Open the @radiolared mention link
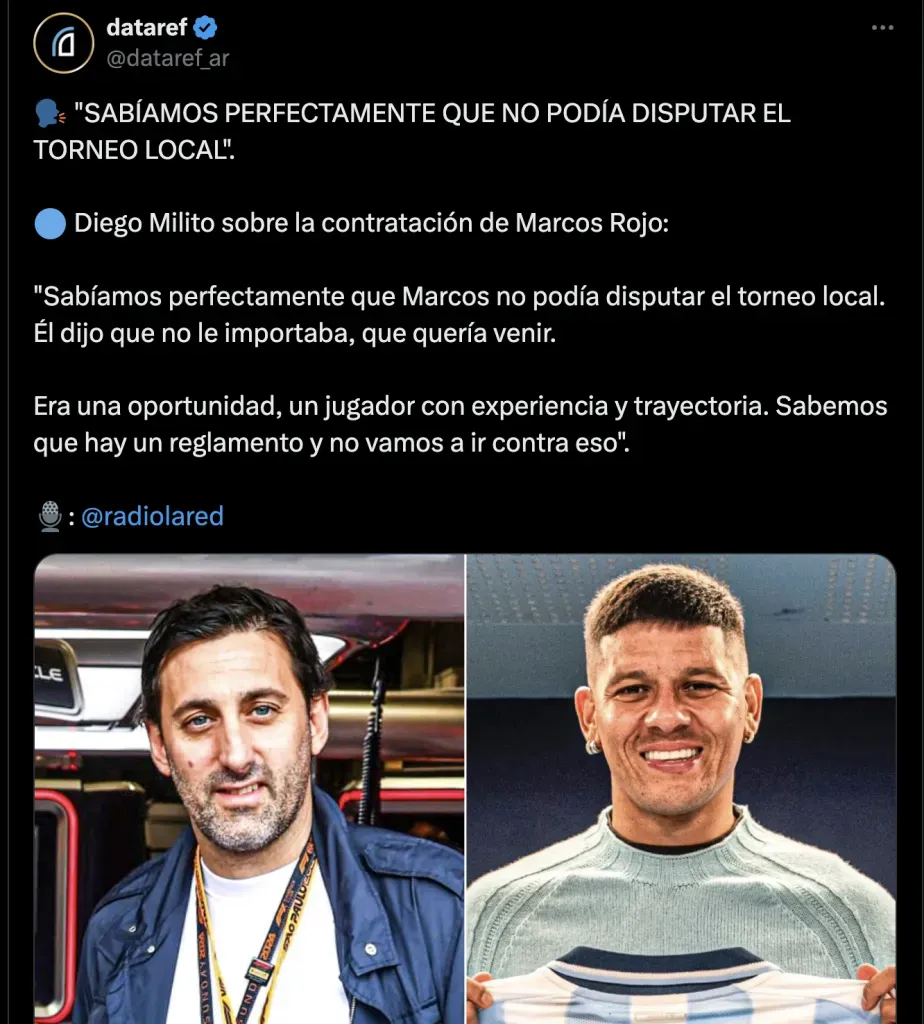 tap(152, 516)
